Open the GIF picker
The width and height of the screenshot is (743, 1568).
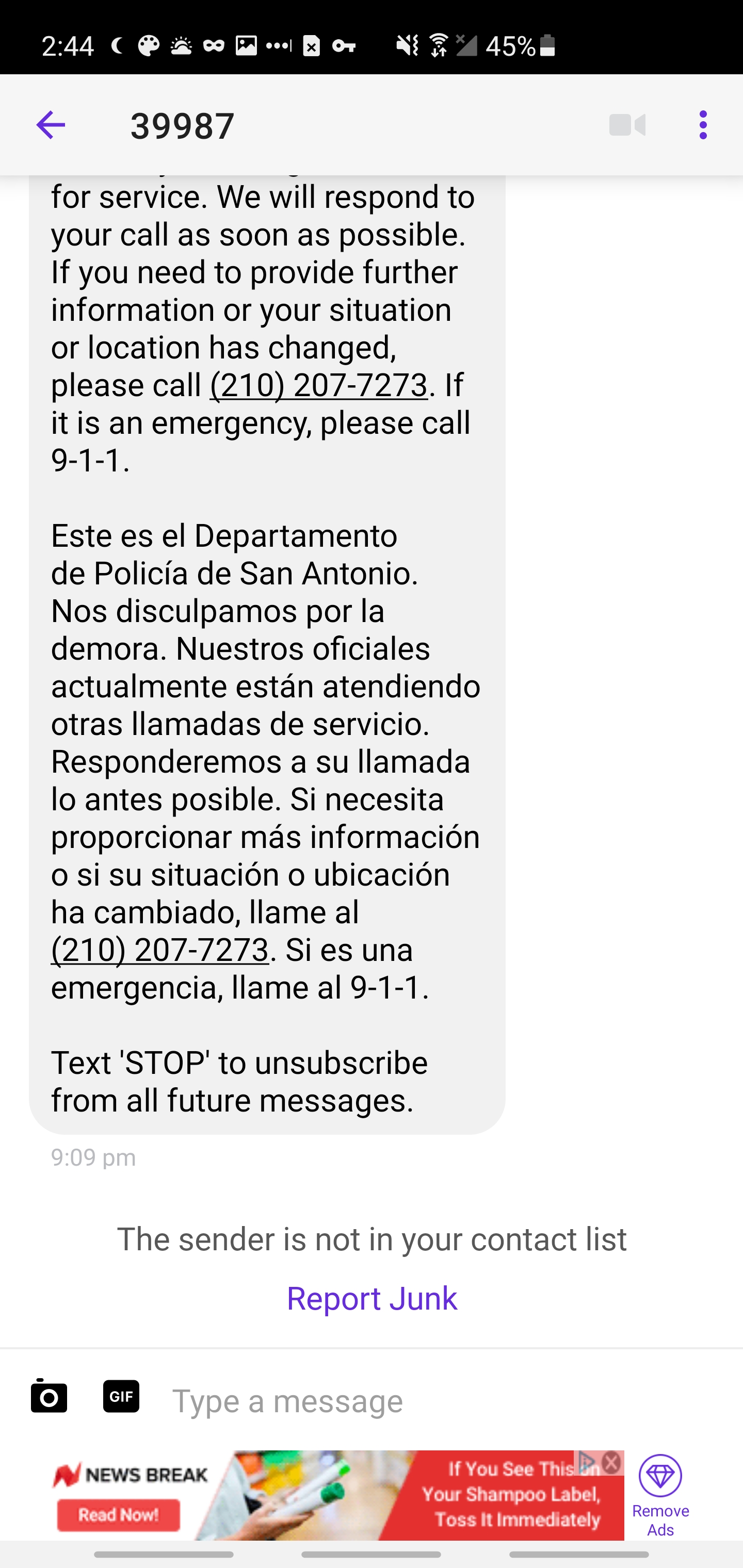tap(121, 1396)
